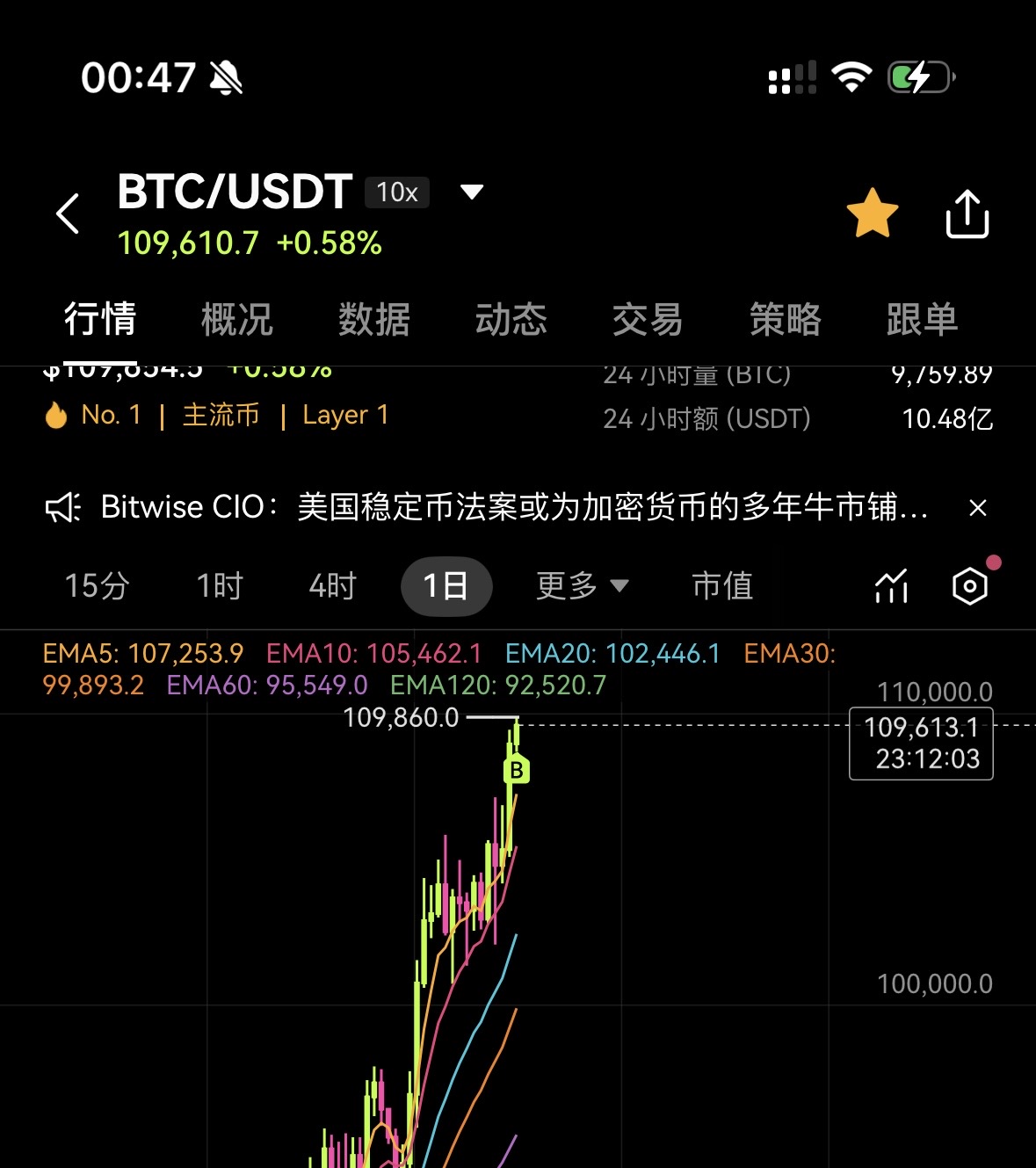Go back using the top-left arrow
Viewport: 1036px width, 1168px height.
pyautogui.click(x=68, y=214)
